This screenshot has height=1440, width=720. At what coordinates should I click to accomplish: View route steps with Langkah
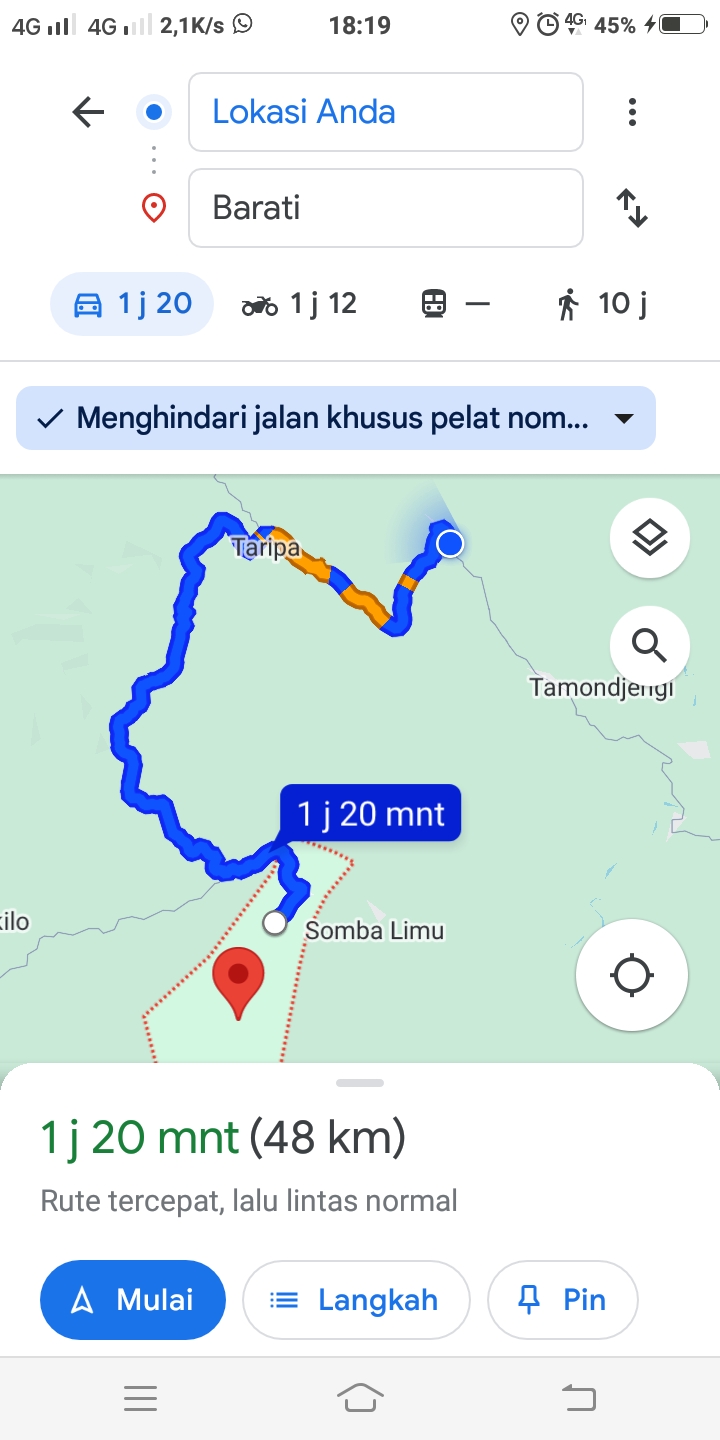coord(356,1299)
